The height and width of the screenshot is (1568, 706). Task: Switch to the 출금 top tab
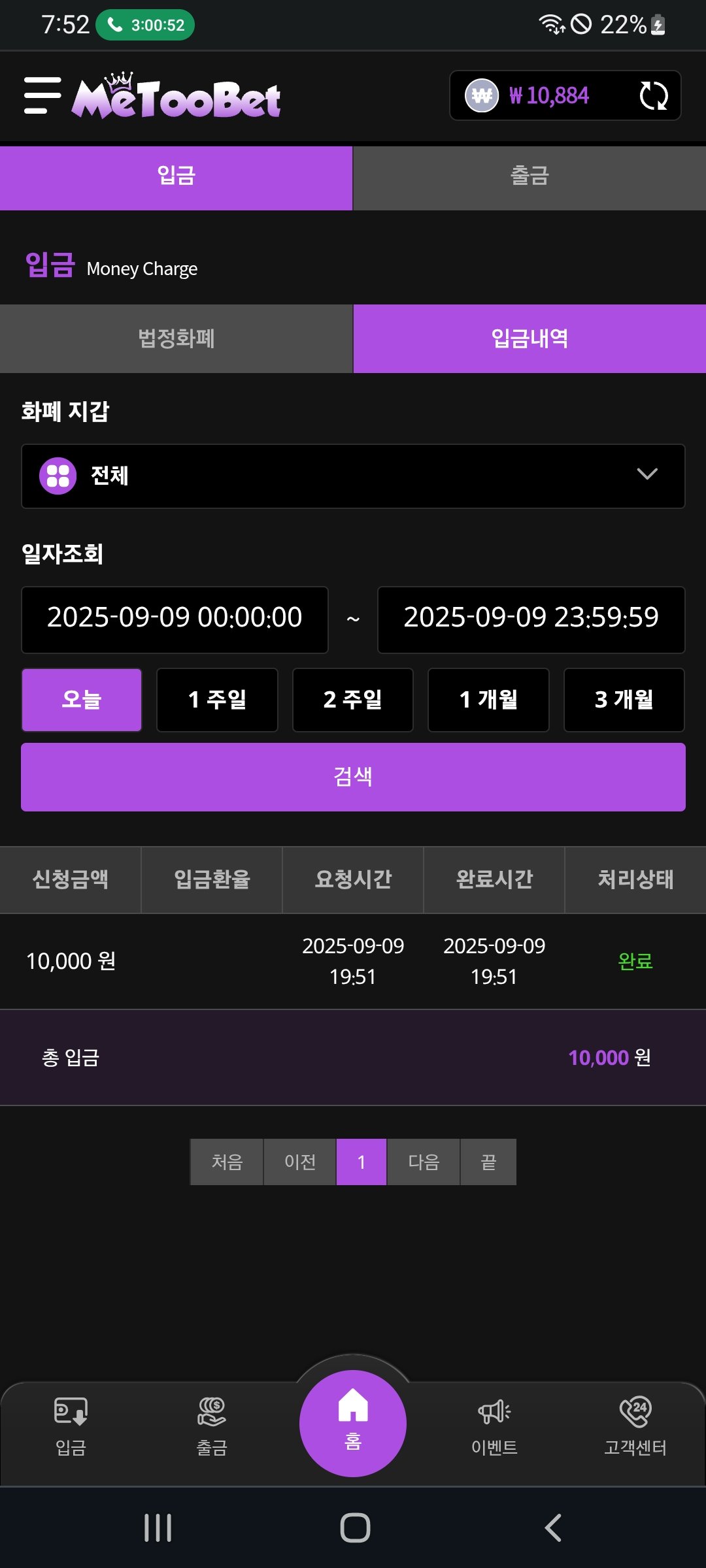[x=529, y=176]
